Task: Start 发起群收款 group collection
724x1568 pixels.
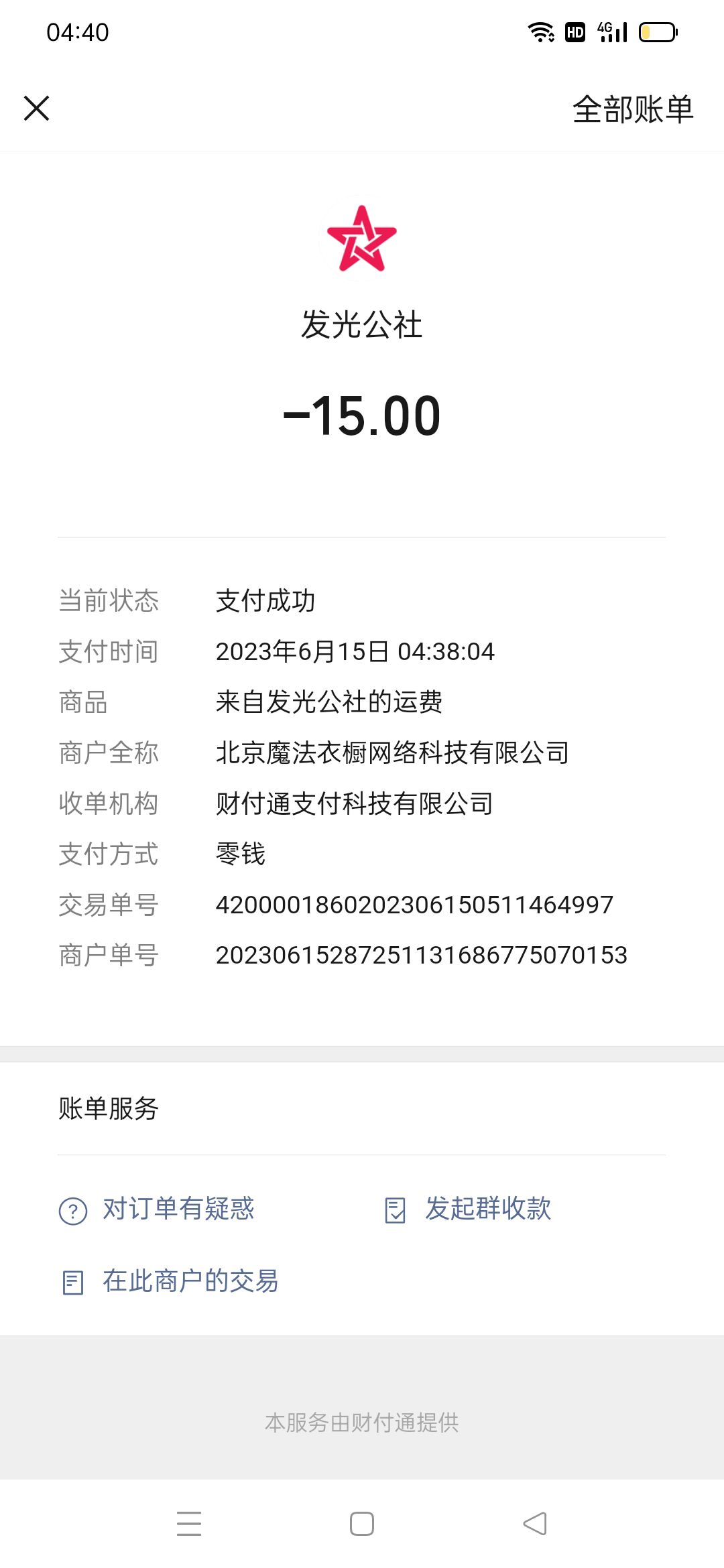Action: (468, 1210)
